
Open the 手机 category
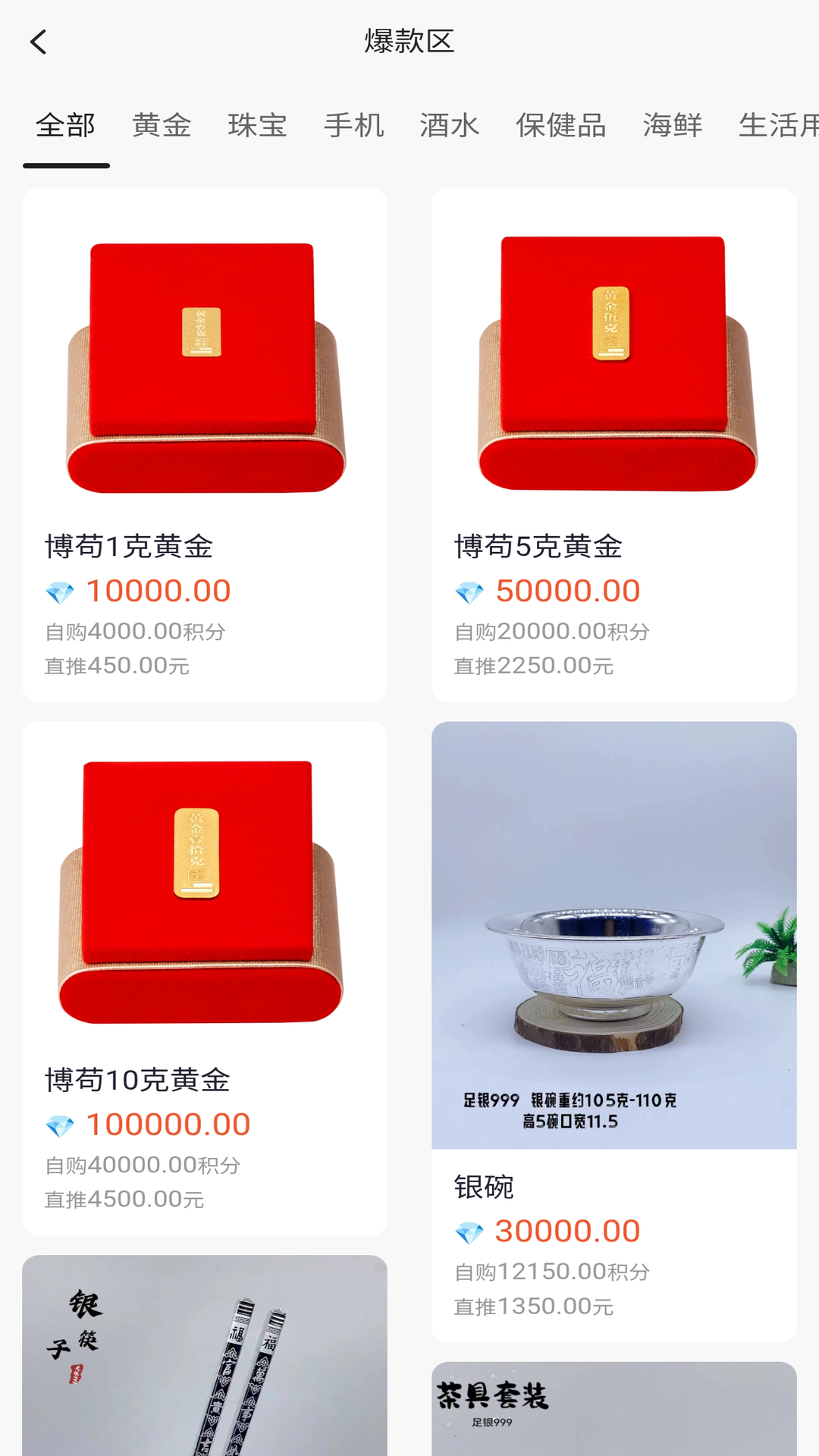[x=353, y=126]
